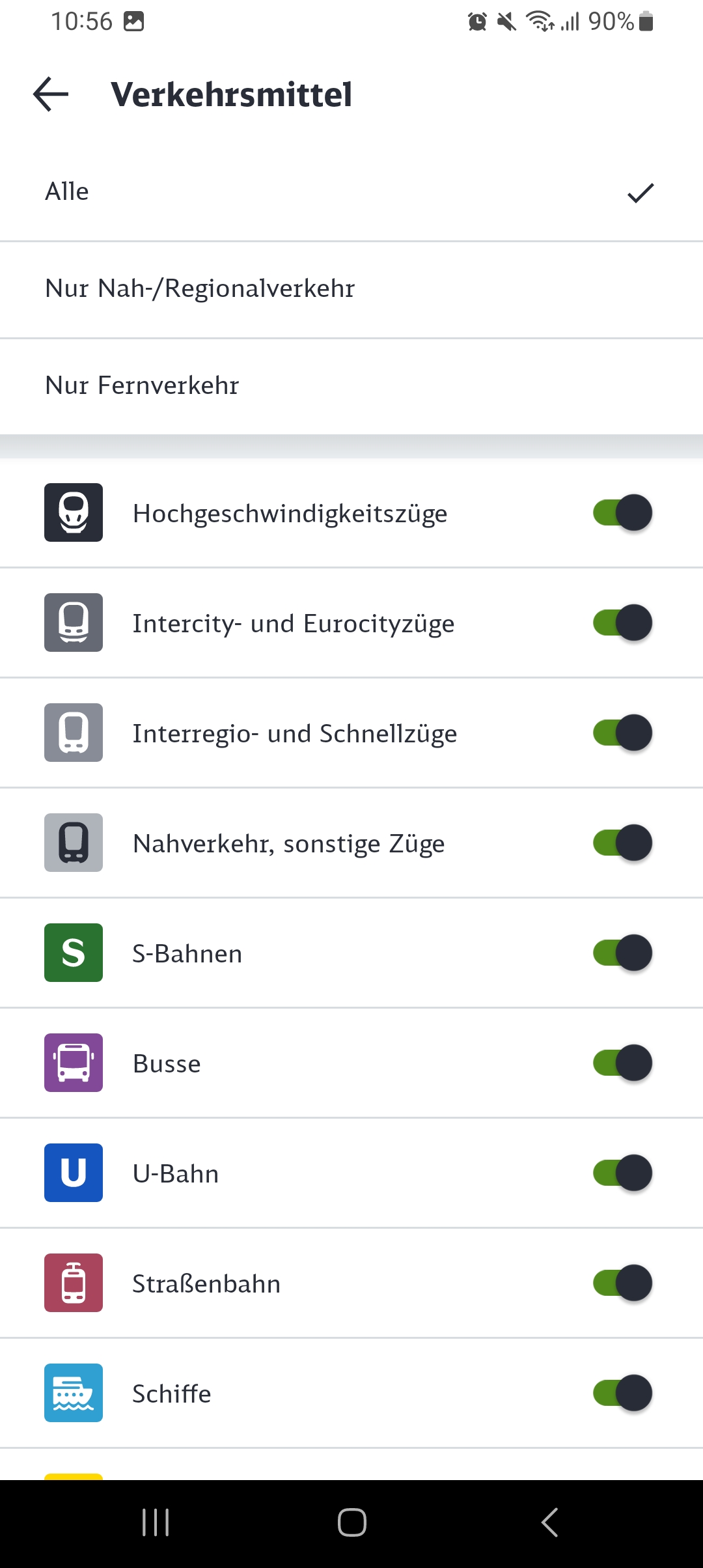Tap the system home button
The height and width of the screenshot is (1568, 703).
[x=351, y=1522]
